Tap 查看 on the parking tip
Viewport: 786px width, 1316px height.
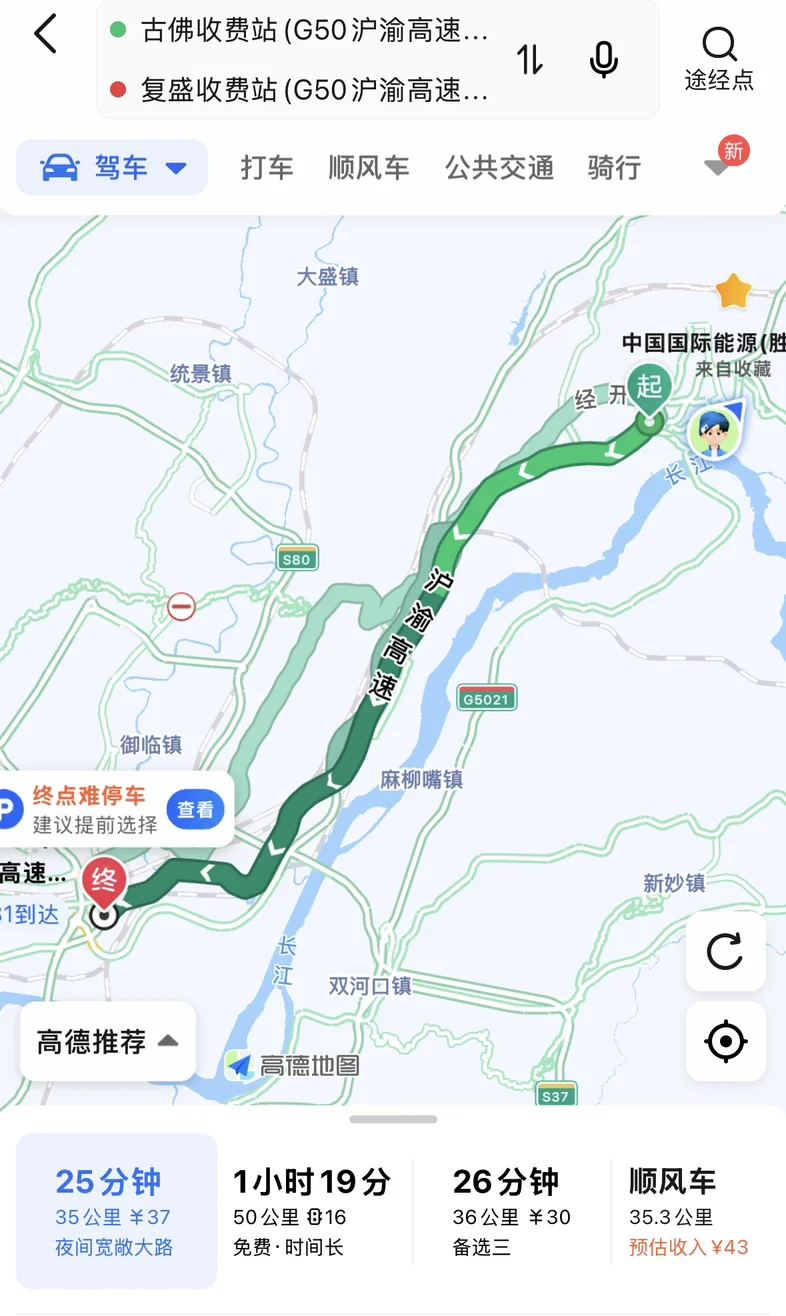click(196, 810)
